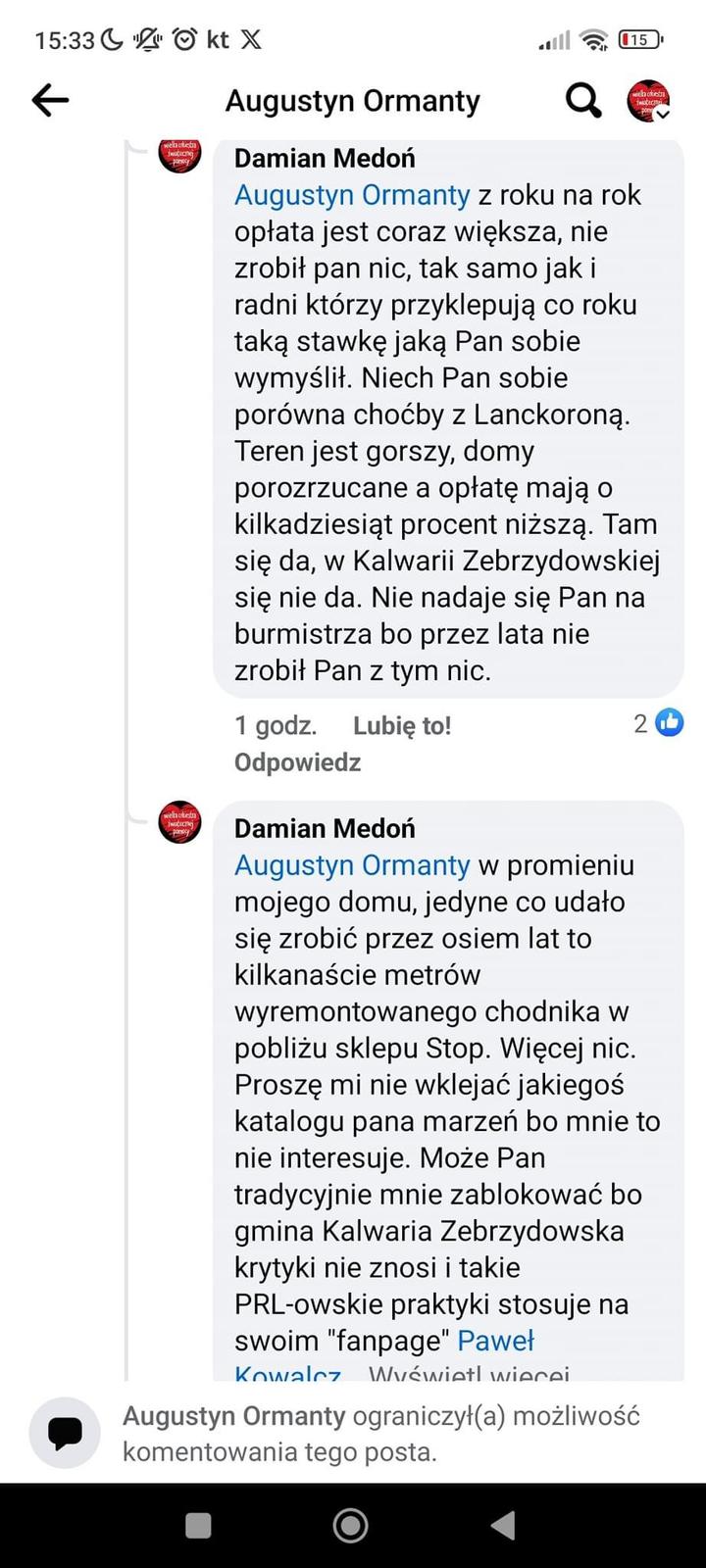Reply to the first Damian Medoń comment via Odpowiedz
Screen dimensions: 706x1568
click(297, 762)
